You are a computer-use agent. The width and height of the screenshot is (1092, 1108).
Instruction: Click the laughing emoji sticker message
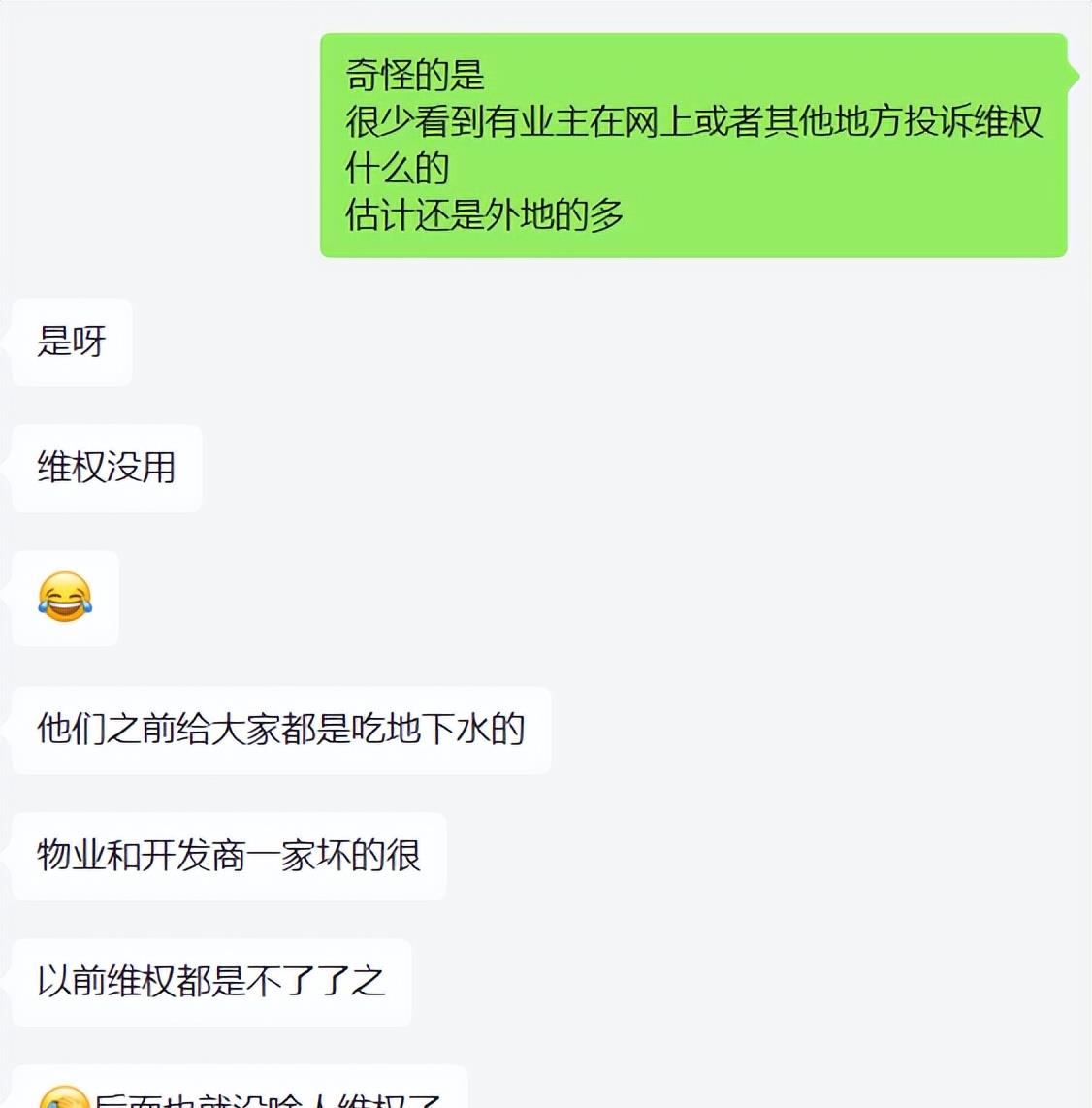[x=65, y=599]
